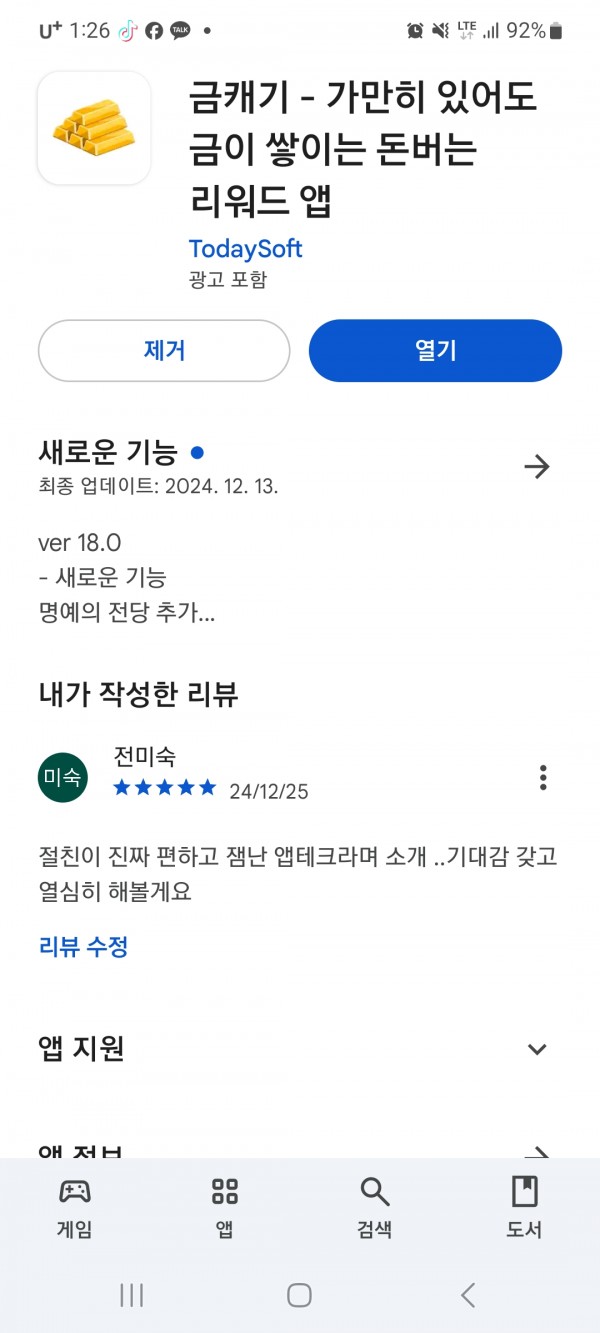Viewport: 600px width, 1333px height.
Task: Switch to the 게임 tab
Action: click(x=75, y=1207)
